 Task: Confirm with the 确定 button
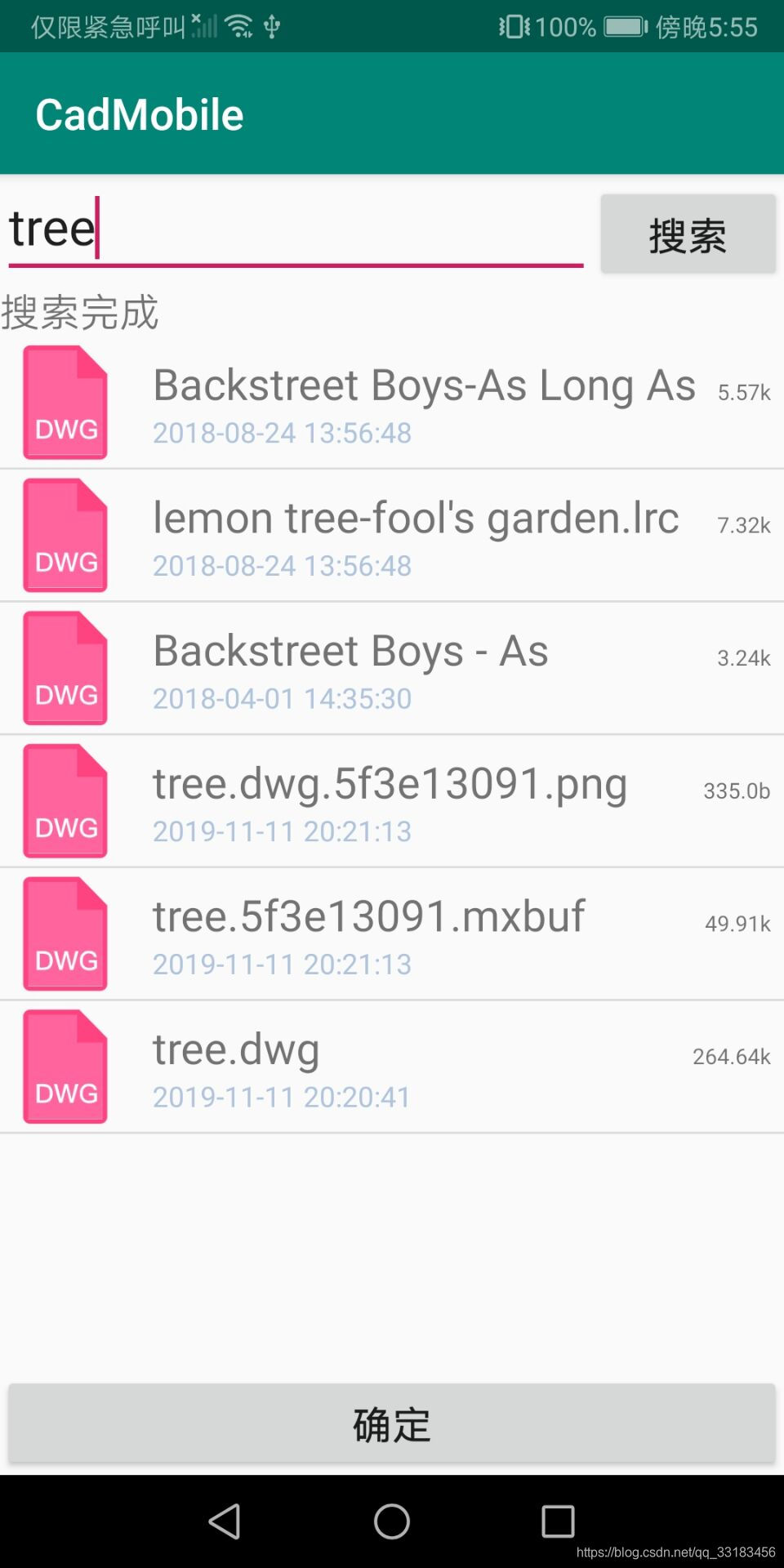coord(392,1424)
